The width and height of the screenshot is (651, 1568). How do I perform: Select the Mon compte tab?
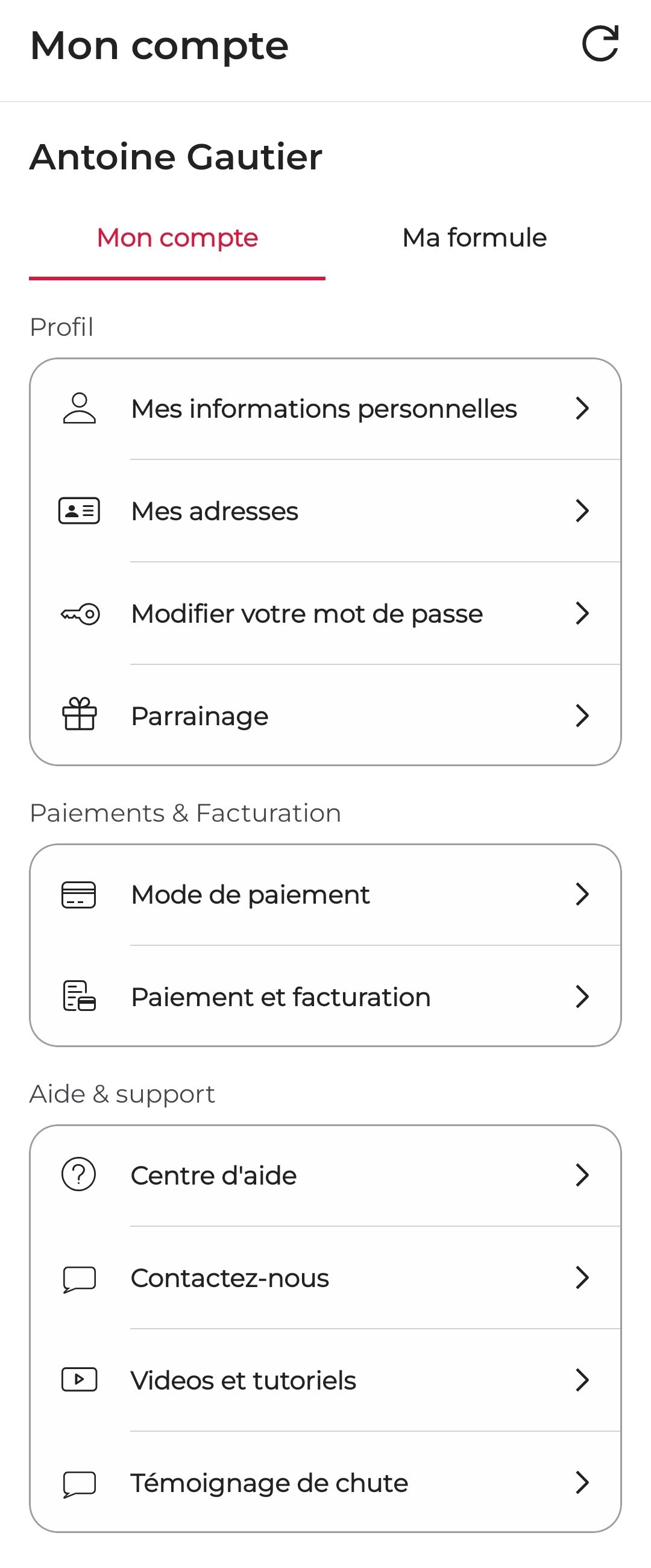coord(177,238)
